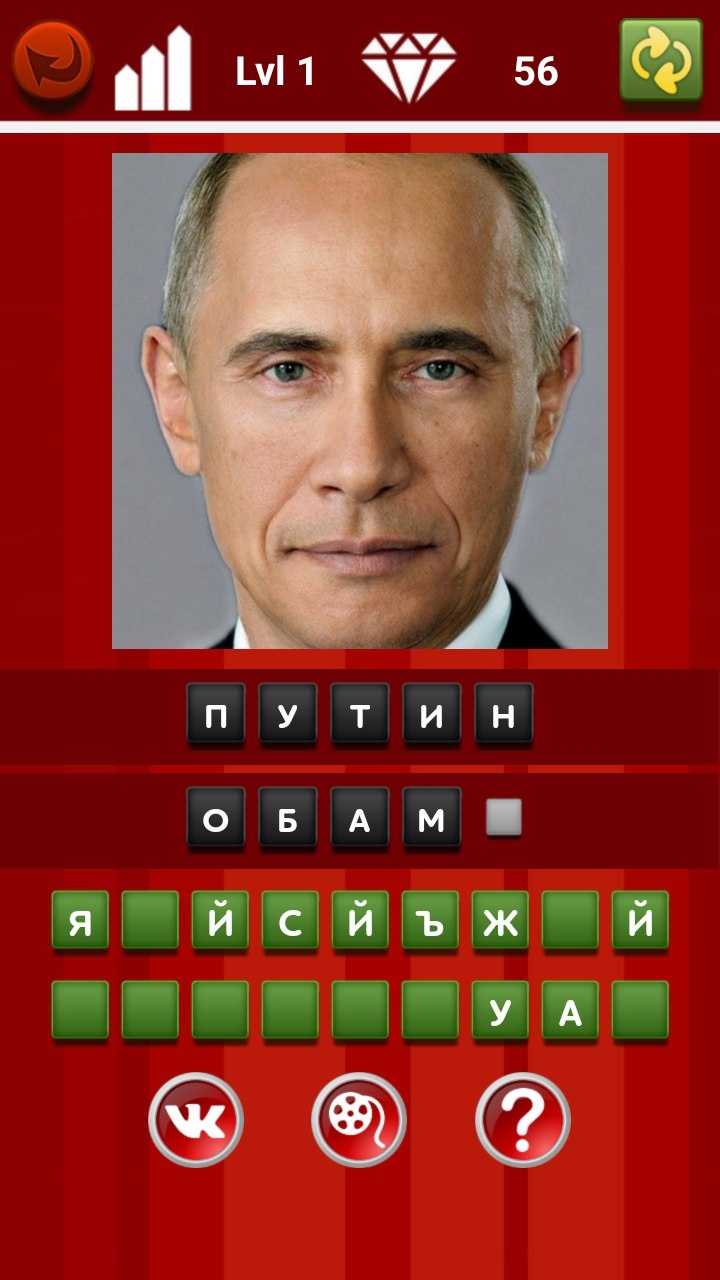Remove letter М from the second word
The image size is (720, 1280).
(x=432, y=819)
